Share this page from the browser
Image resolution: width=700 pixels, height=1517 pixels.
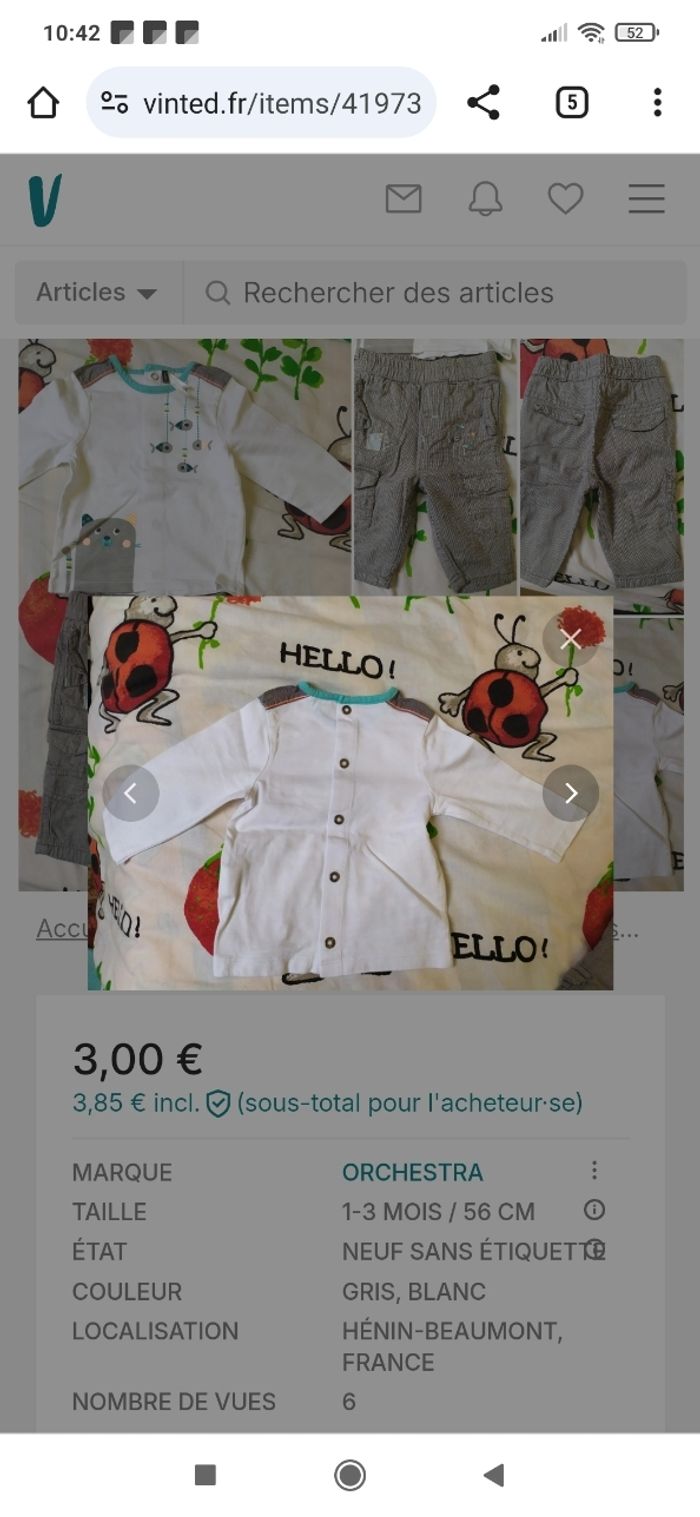pyautogui.click(x=483, y=102)
